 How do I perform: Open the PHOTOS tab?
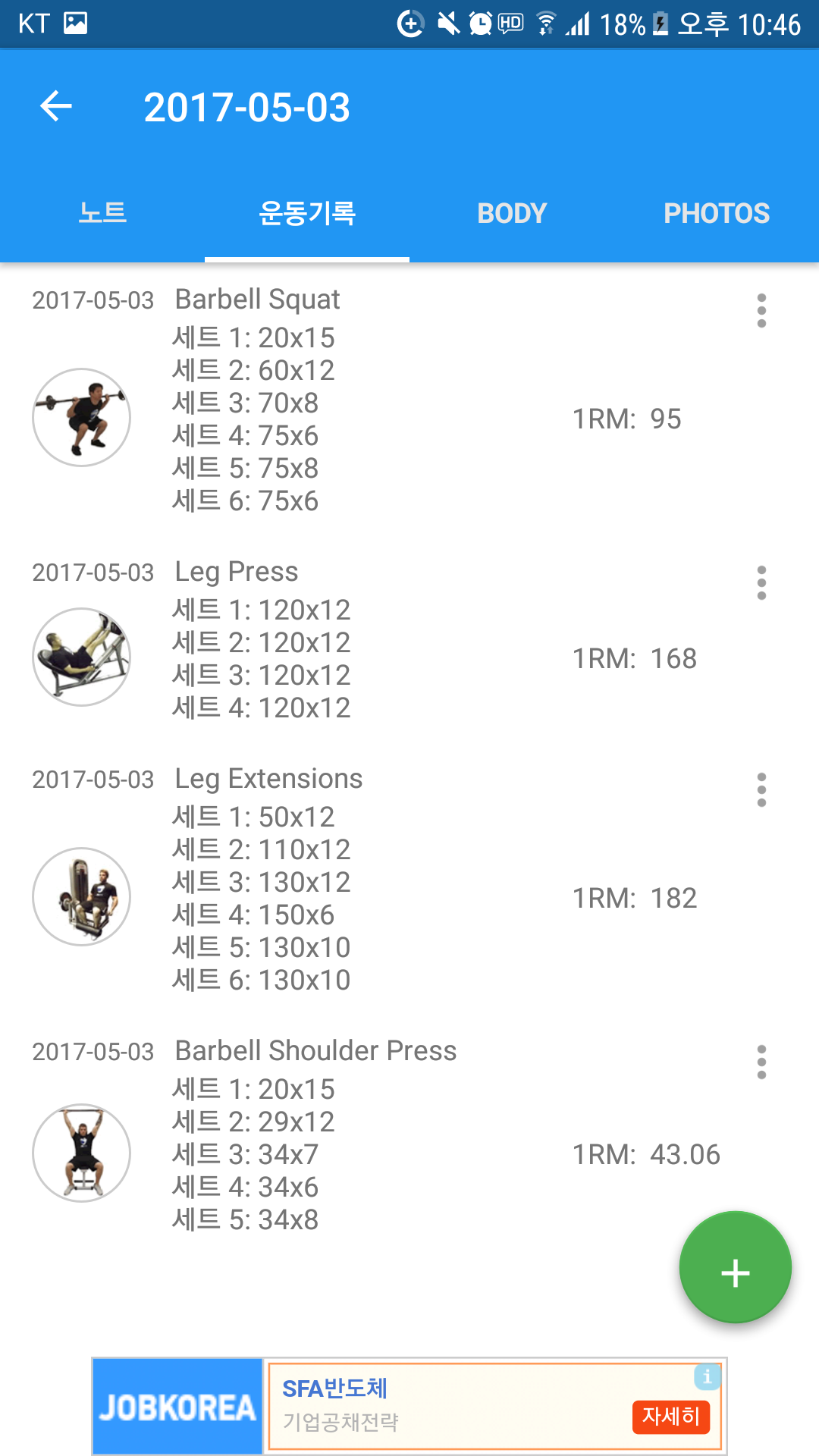pos(717,213)
